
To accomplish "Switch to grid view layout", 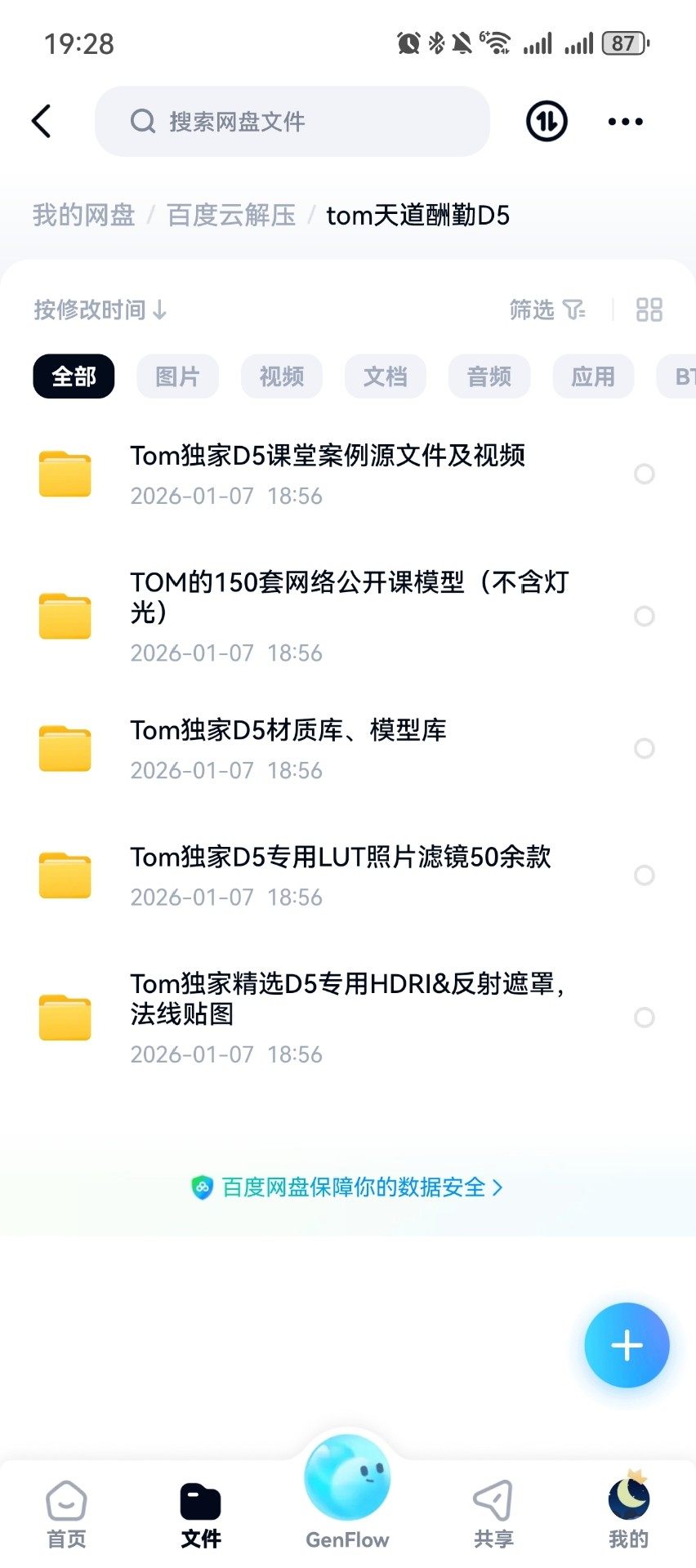I will point(649,310).
